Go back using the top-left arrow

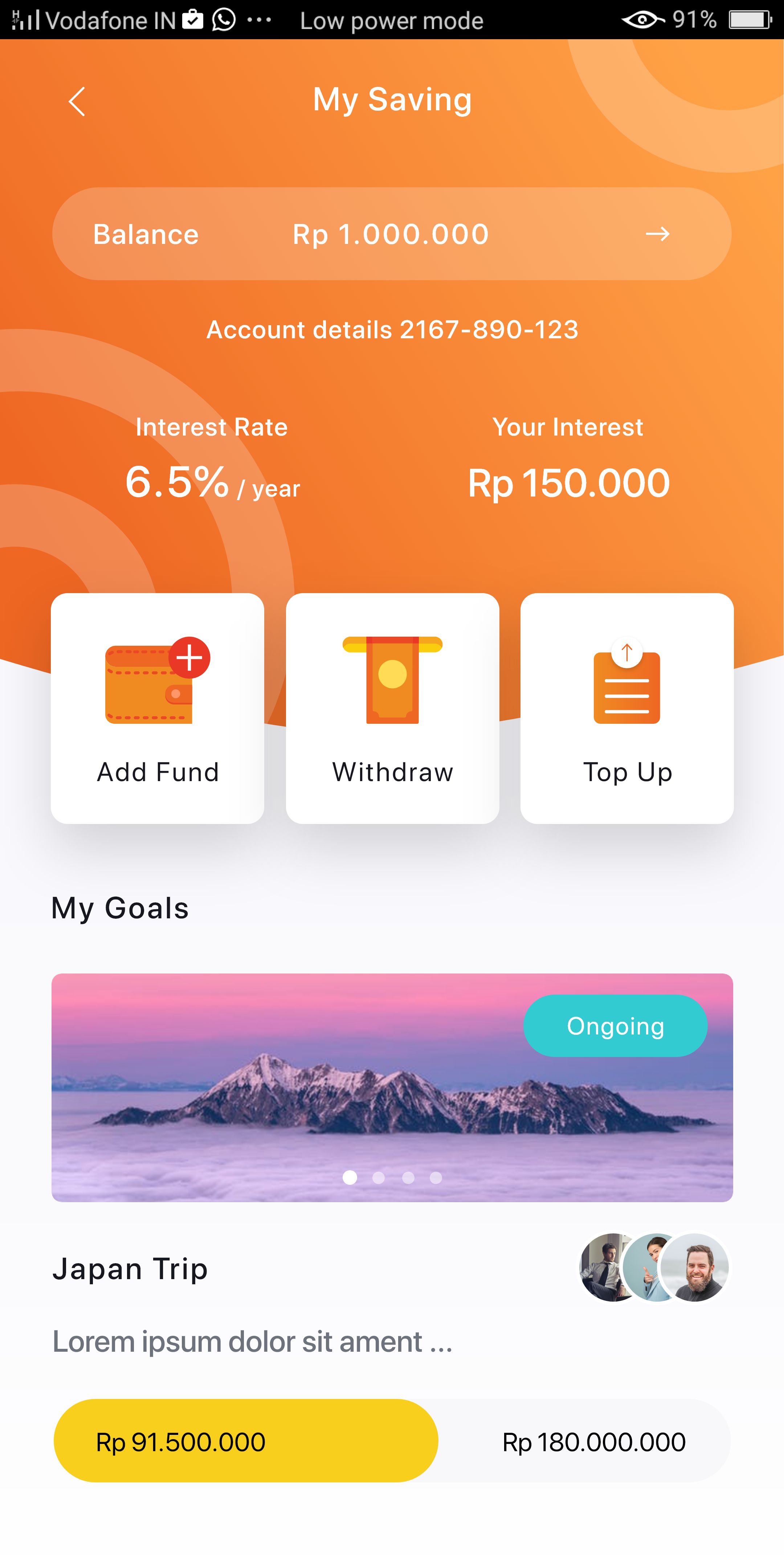pos(77,101)
